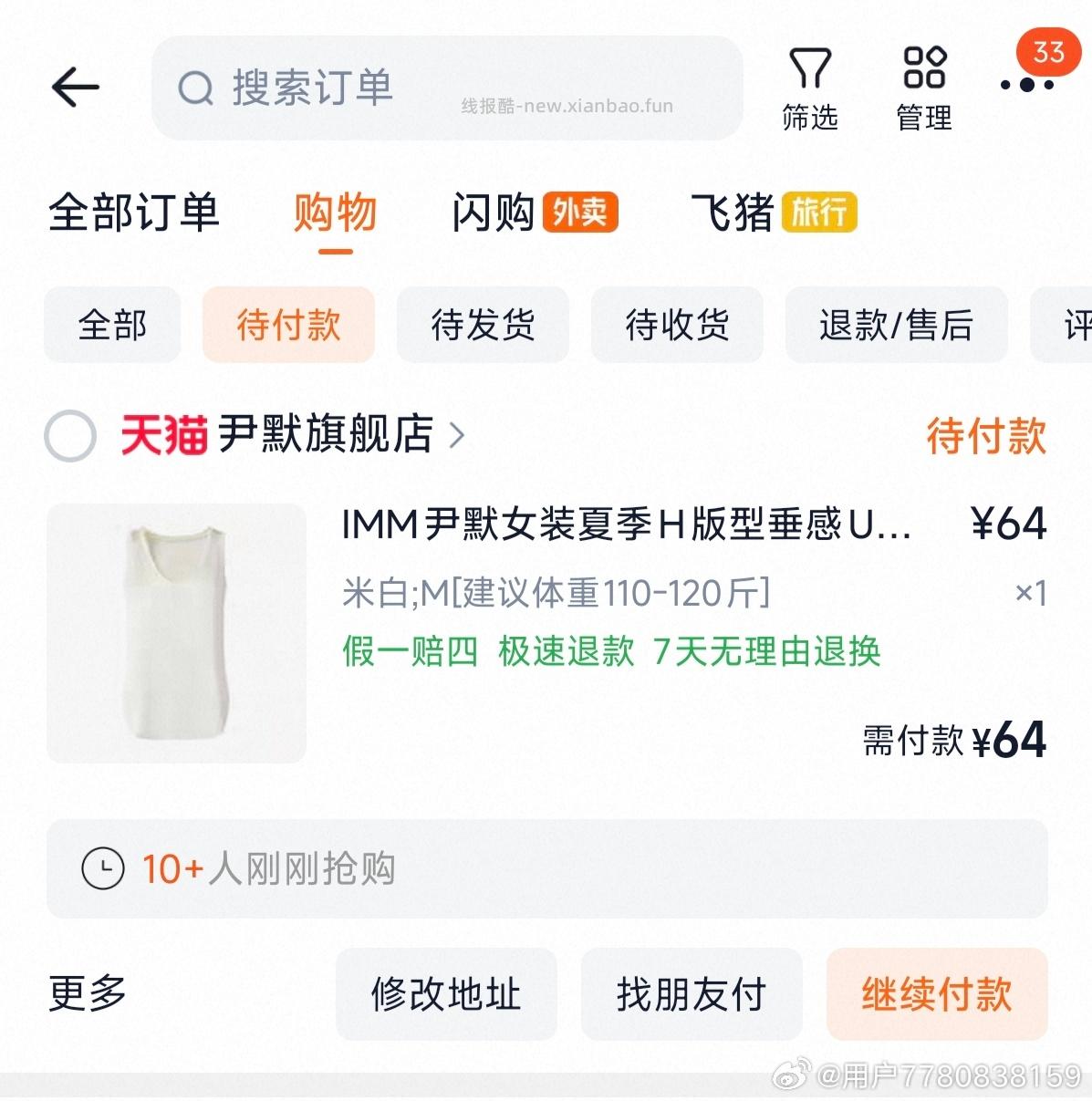Tap 修改地址 to change the delivery address
Viewport: 1092px width, 1101px height.
tap(446, 994)
